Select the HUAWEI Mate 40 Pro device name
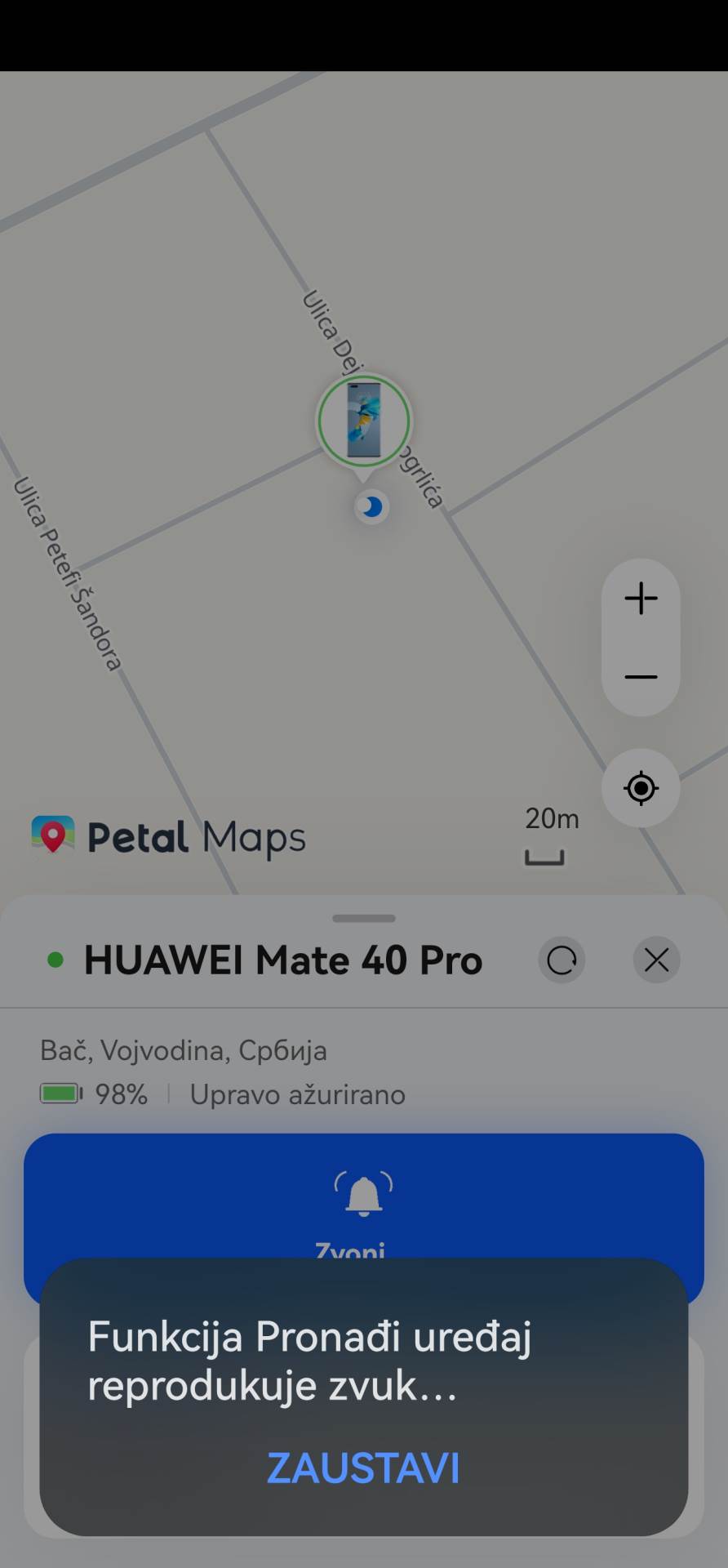The height and width of the screenshot is (1568, 728). [x=282, y=960]
